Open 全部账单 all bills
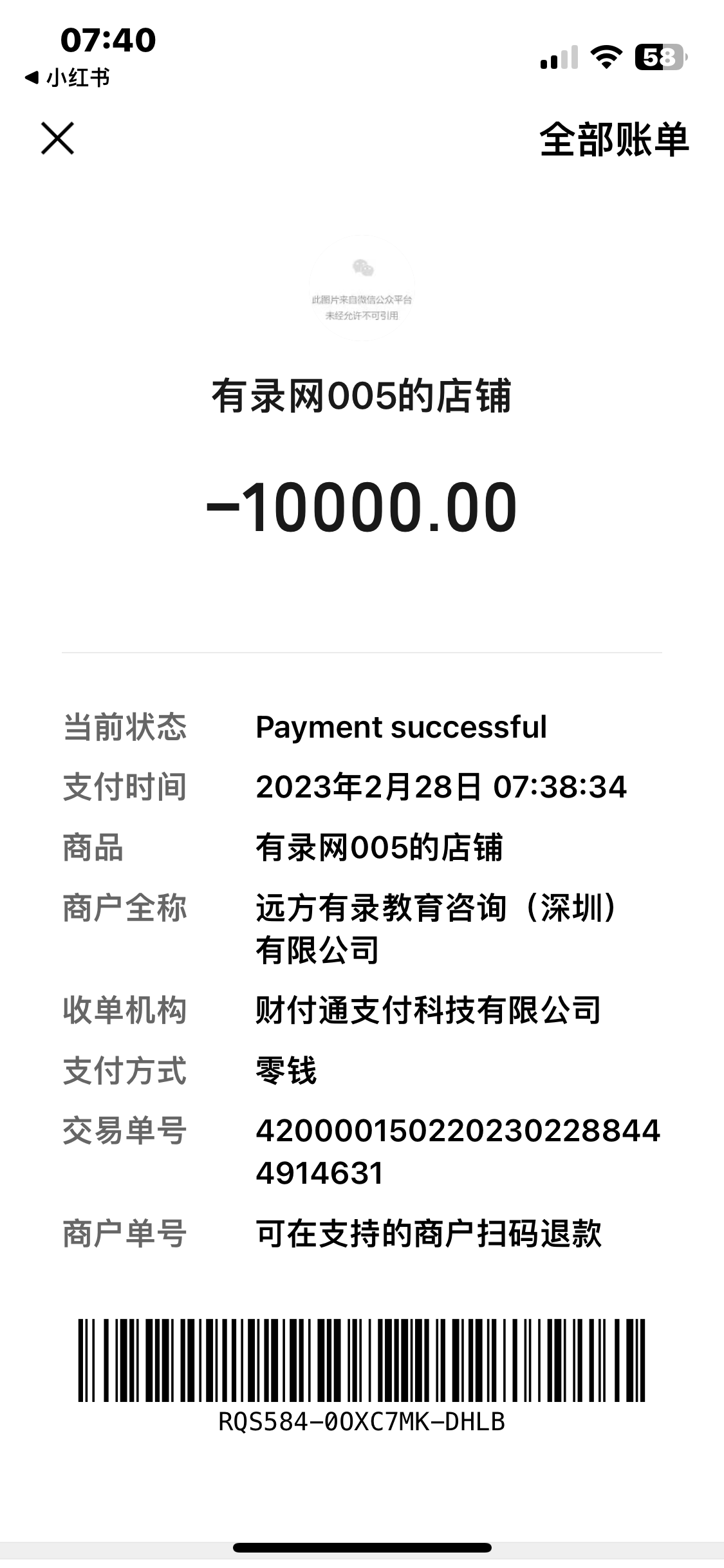The image size is (724, 1568). [x=613, y=140]
